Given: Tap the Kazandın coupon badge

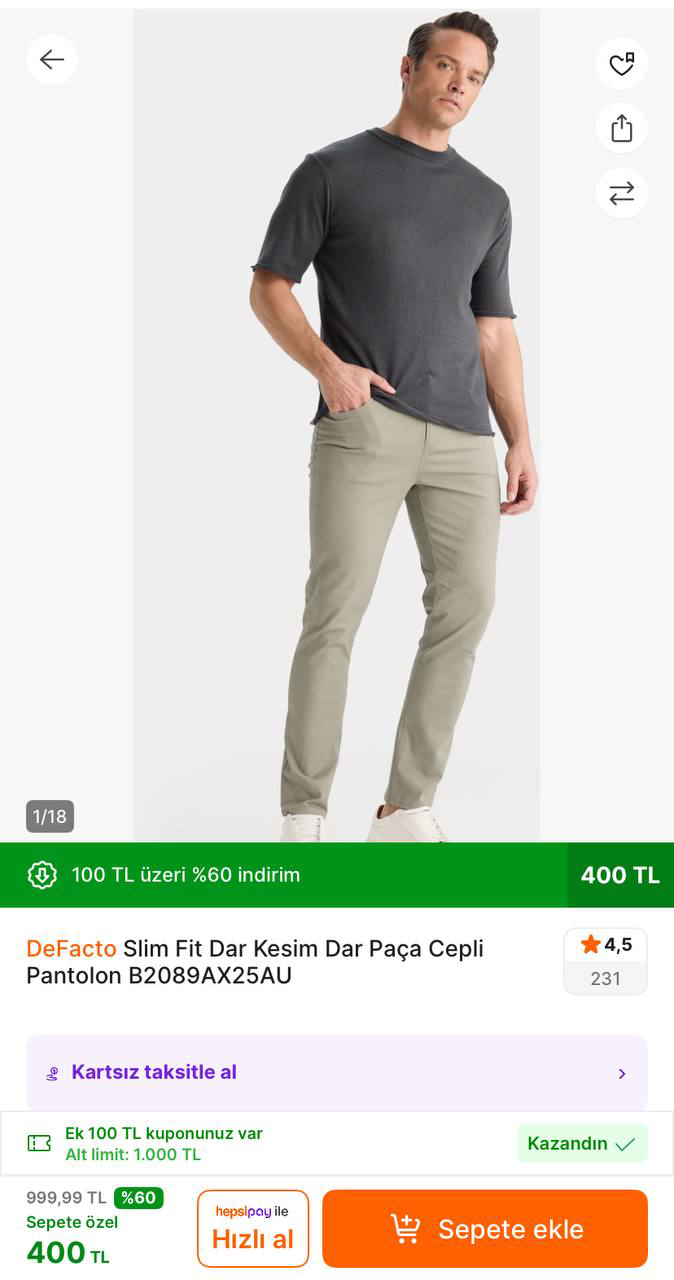Looking at the screenshot, I should click(x=582, y=1143).
